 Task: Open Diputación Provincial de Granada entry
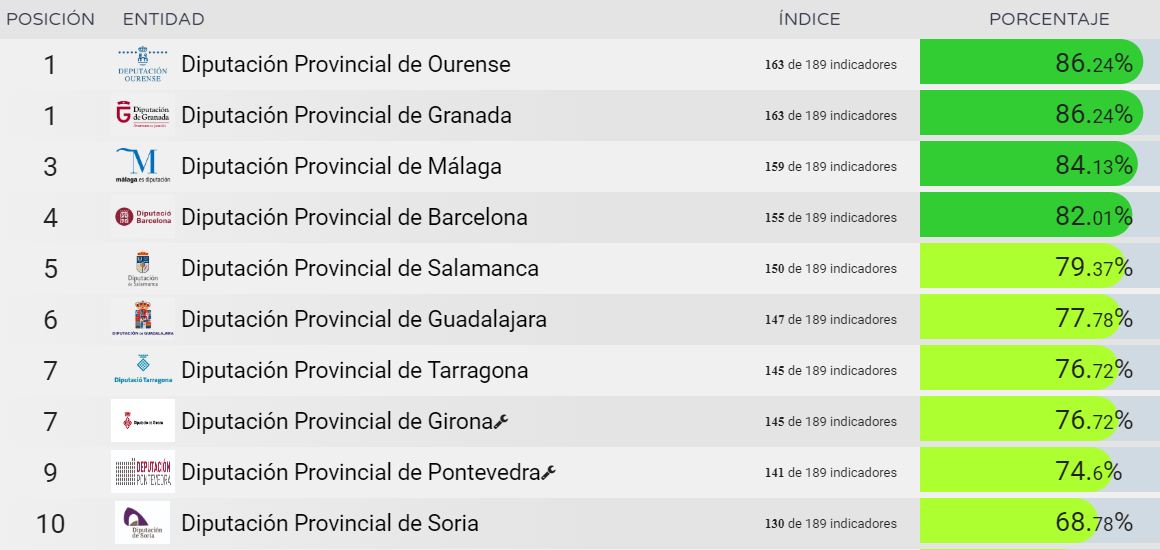346,115
